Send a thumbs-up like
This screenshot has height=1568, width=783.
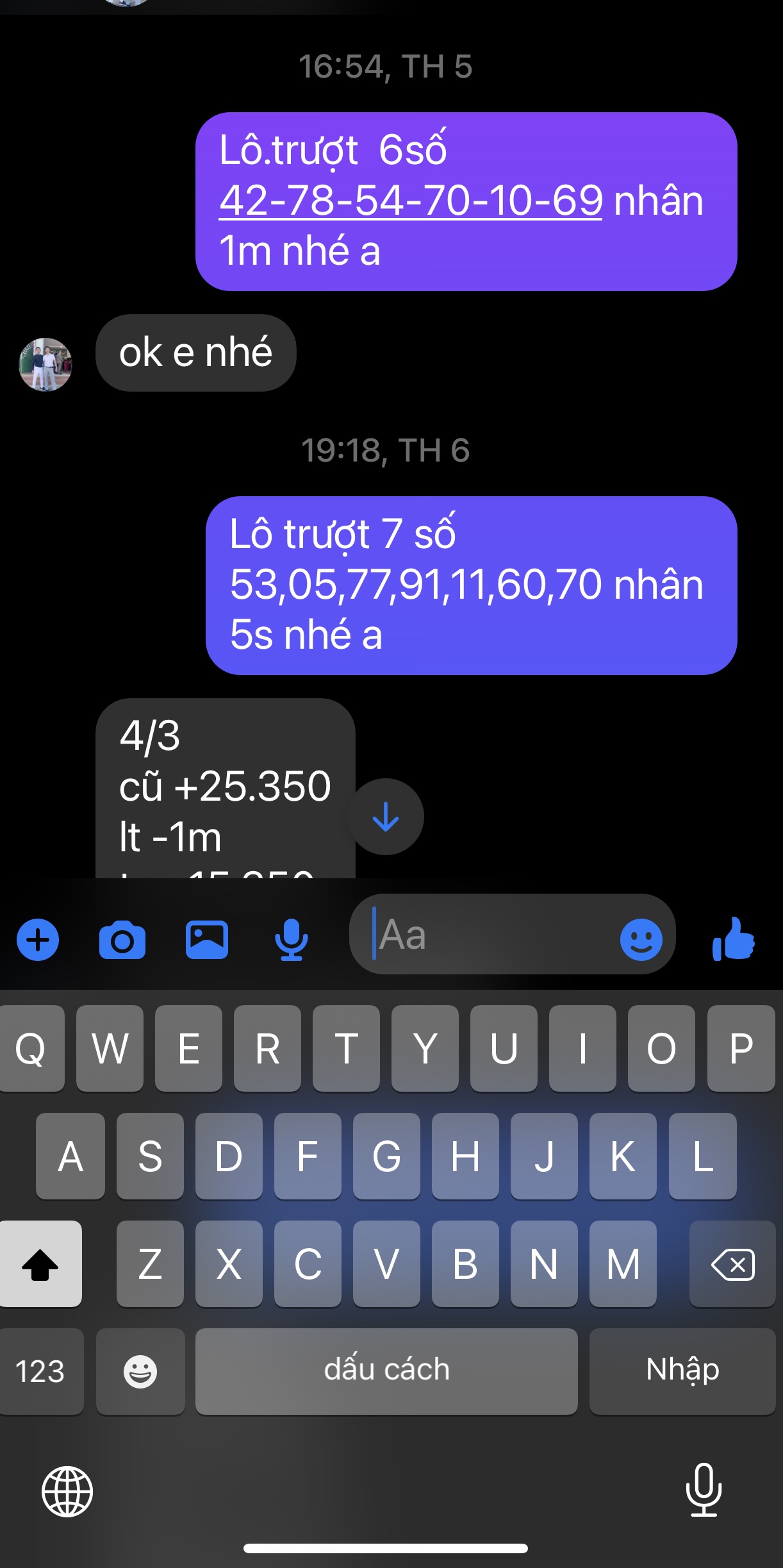tap(733, 938)
